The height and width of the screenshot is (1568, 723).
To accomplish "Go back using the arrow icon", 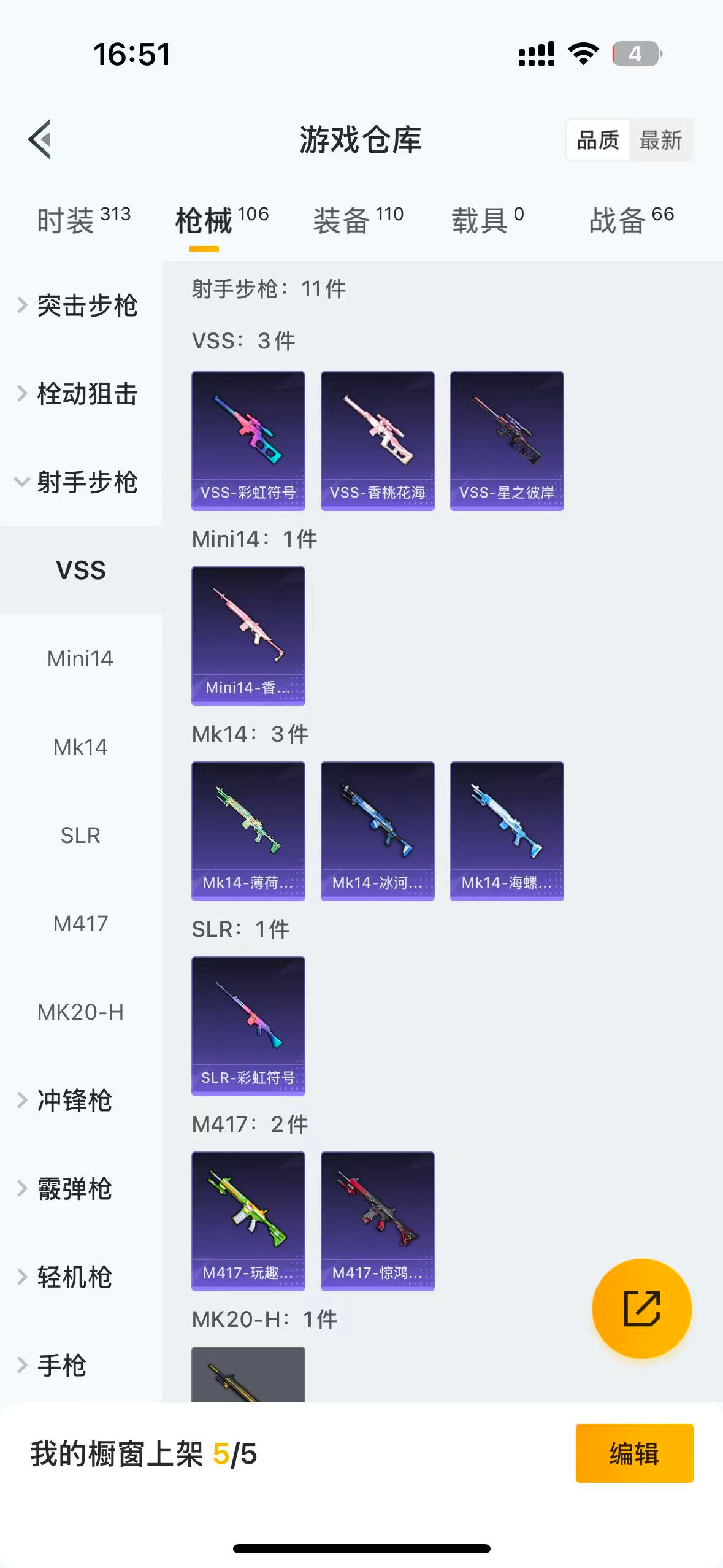I will point(40,139).
